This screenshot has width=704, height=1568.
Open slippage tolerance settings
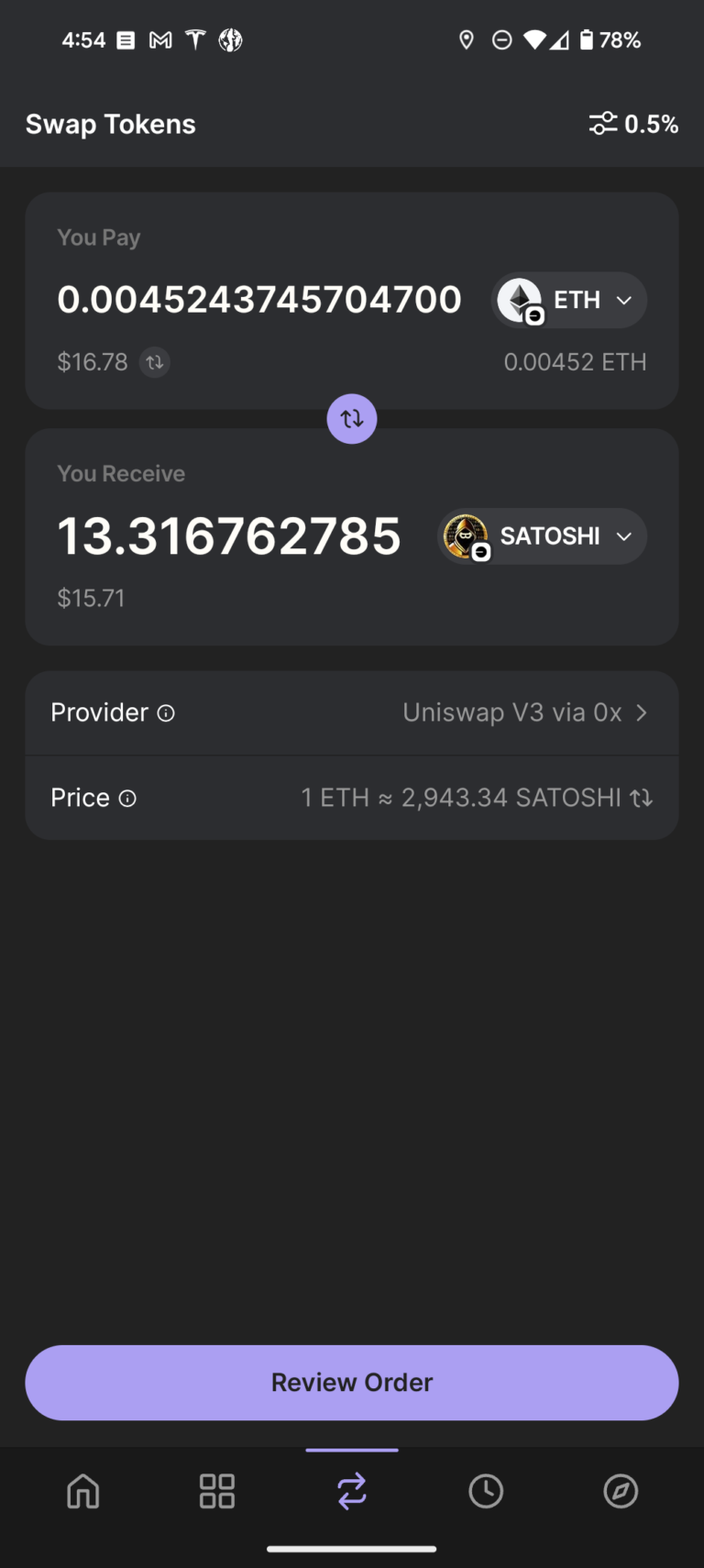point(603,123)
